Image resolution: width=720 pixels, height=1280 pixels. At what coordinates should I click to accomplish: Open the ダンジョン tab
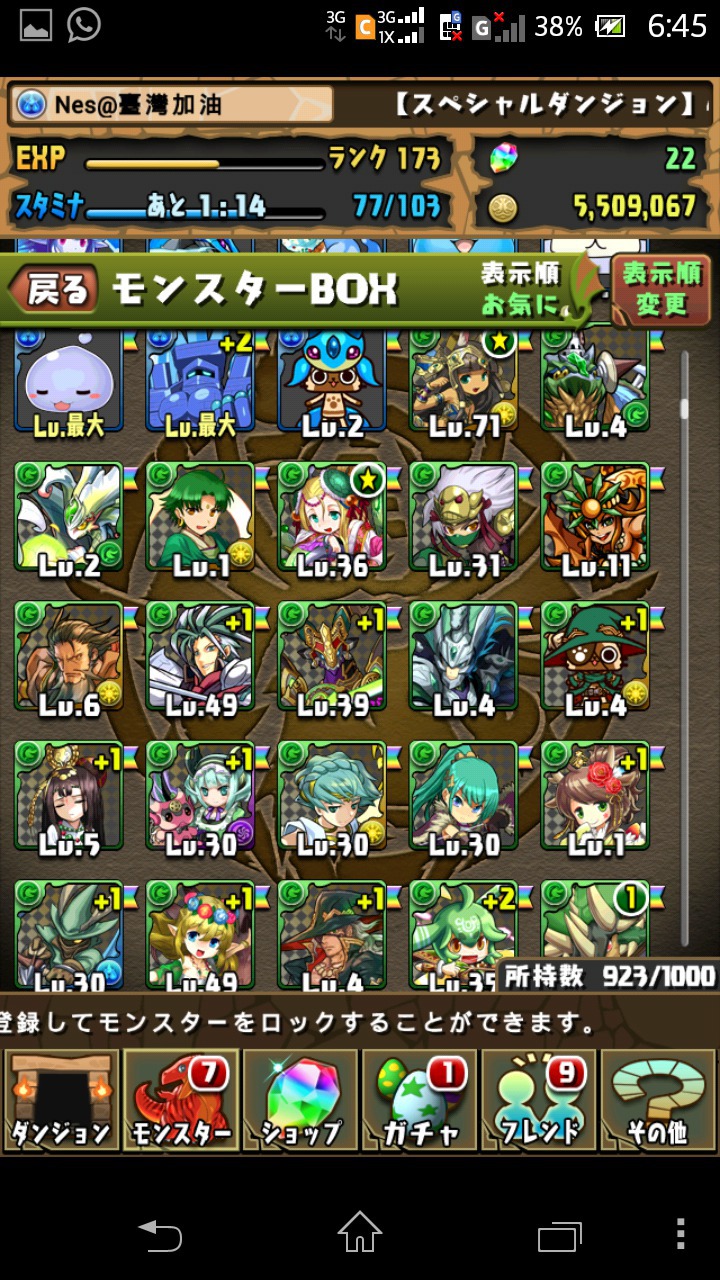61,1100
